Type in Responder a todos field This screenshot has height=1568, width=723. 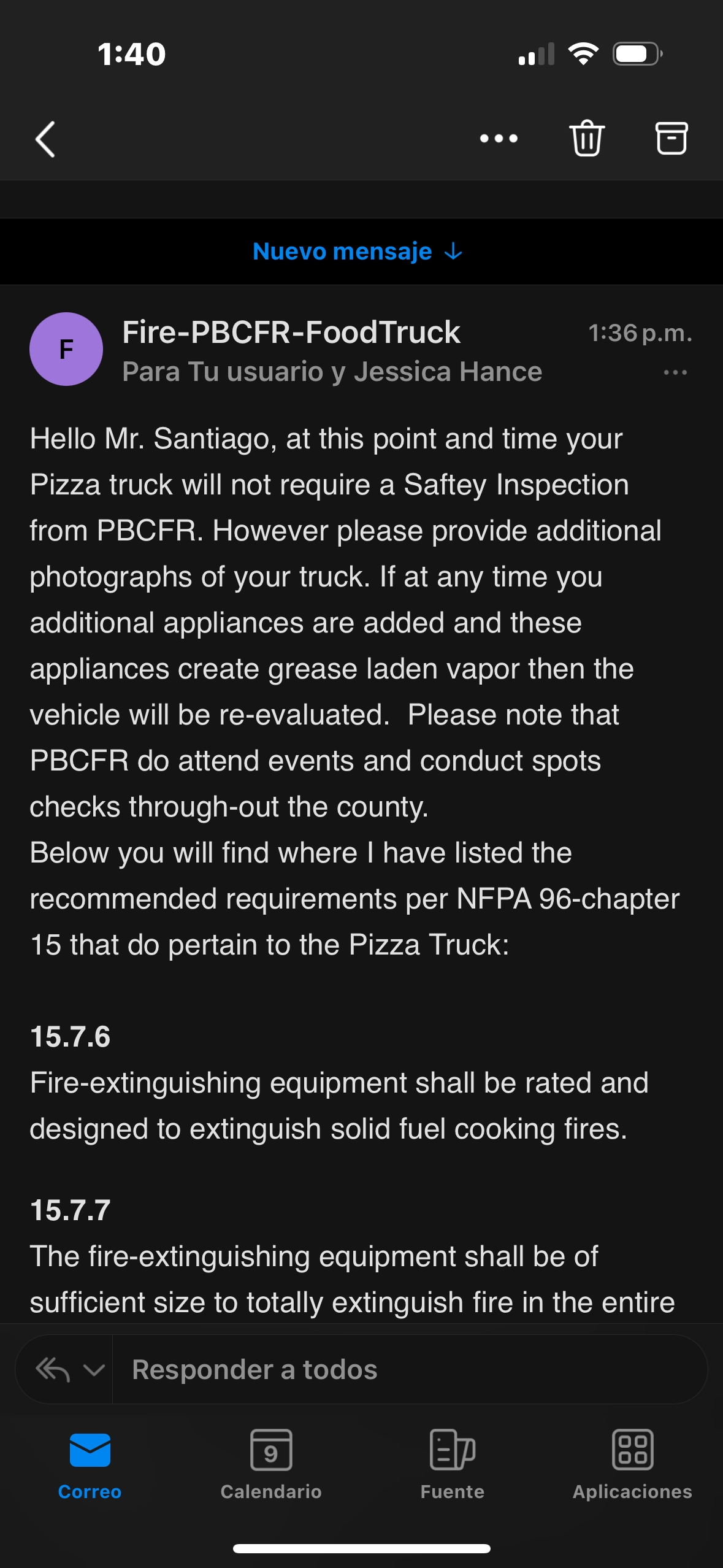tap(410, 1369)
